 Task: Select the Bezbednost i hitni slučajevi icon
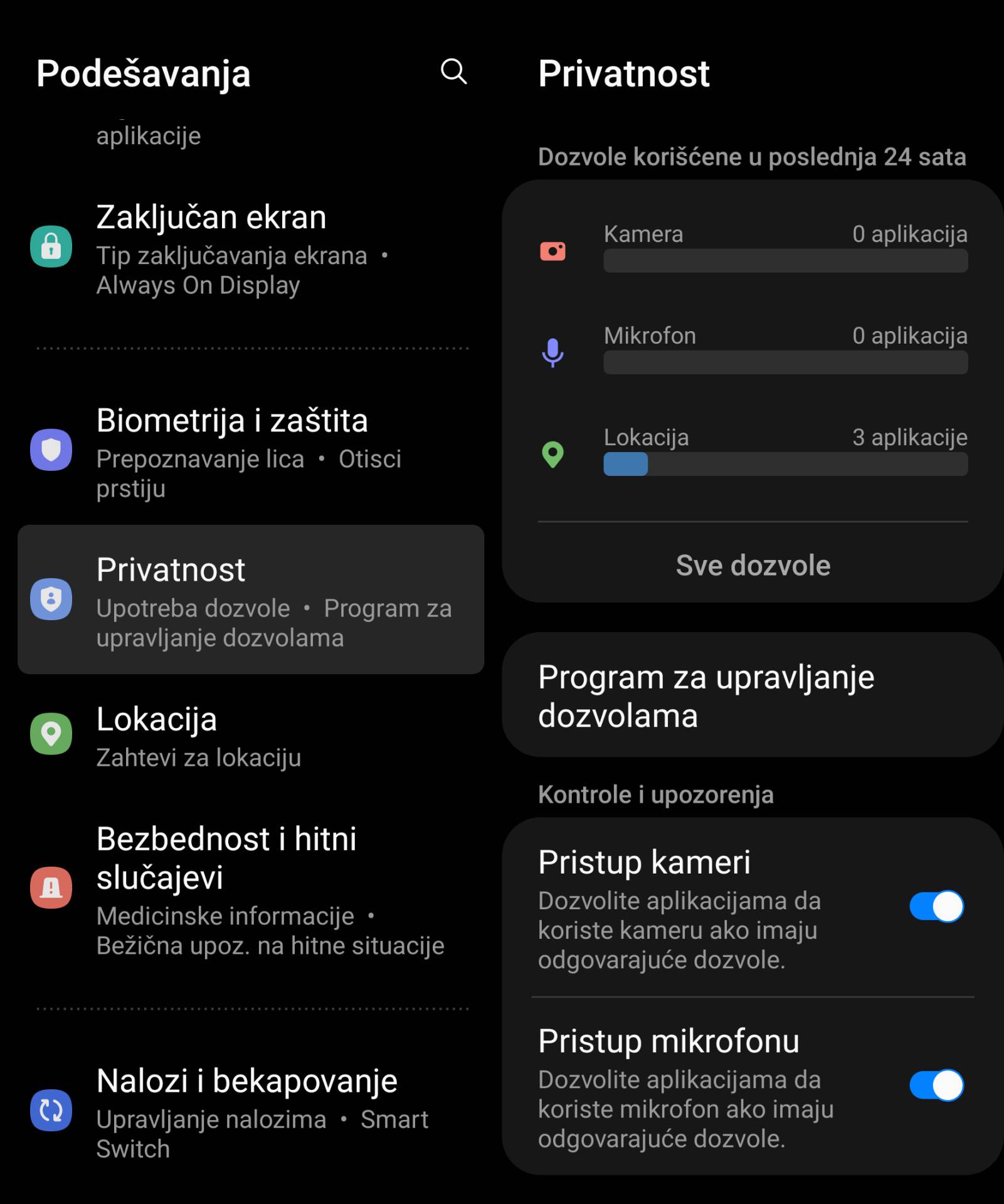(x=50, y=888)
